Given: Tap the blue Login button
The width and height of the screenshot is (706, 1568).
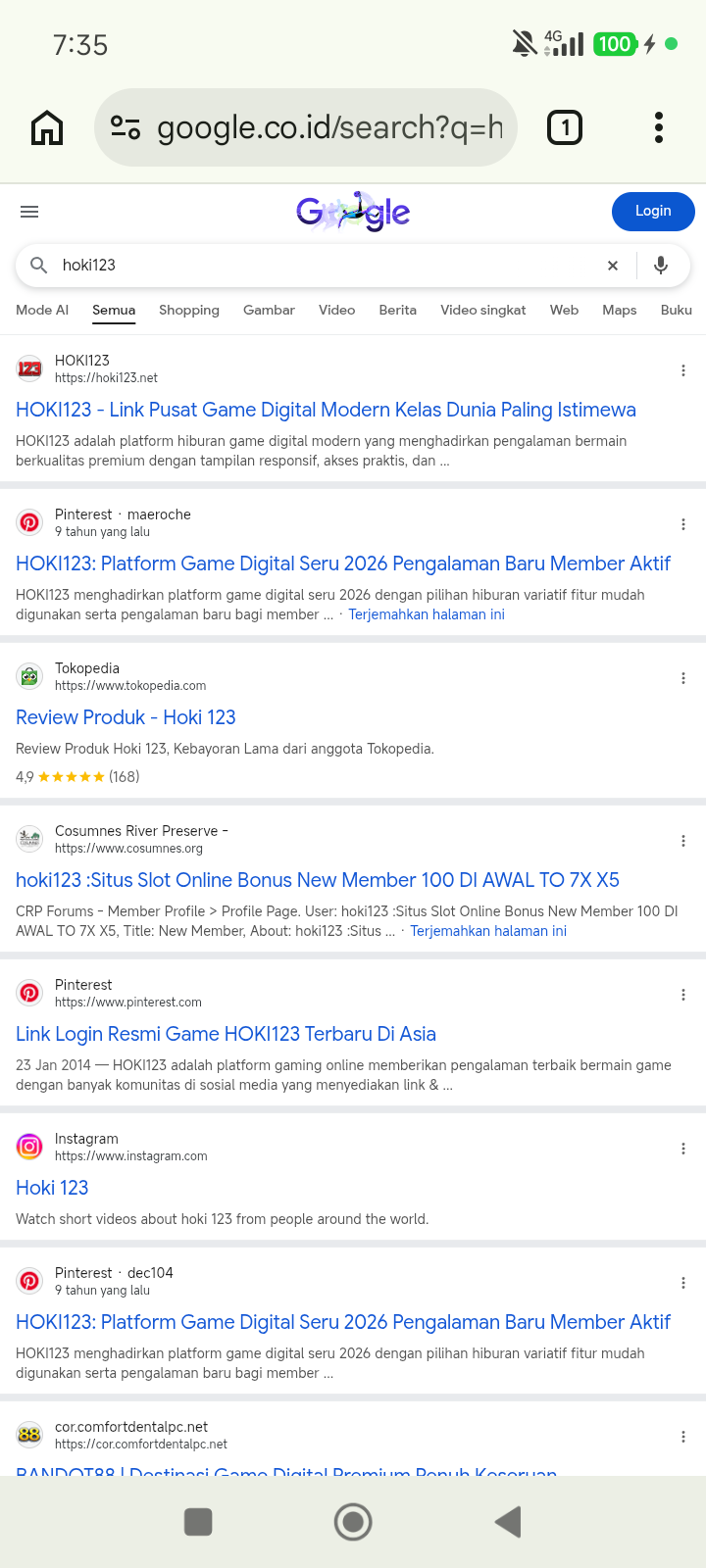Looking at the screenshot, I should tap(653, 211).
